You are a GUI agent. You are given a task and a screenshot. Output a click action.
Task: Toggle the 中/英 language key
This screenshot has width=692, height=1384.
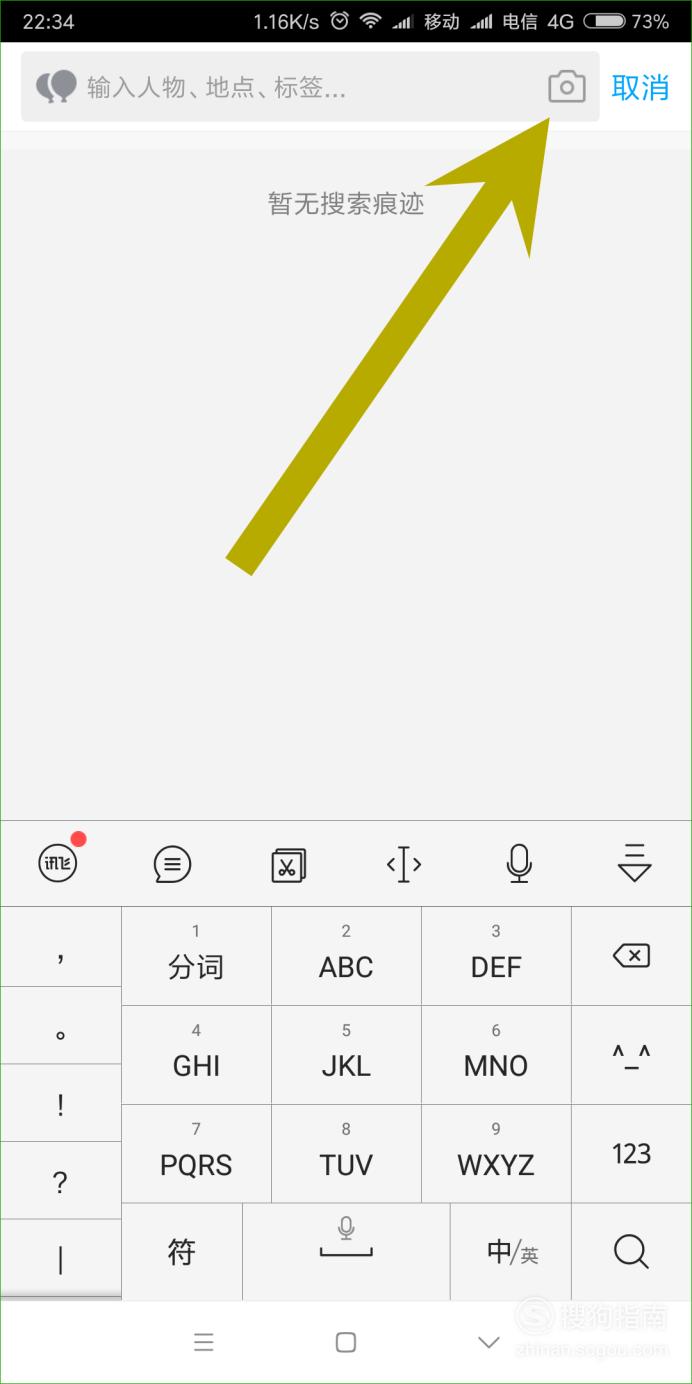(x=511, y=1251)
